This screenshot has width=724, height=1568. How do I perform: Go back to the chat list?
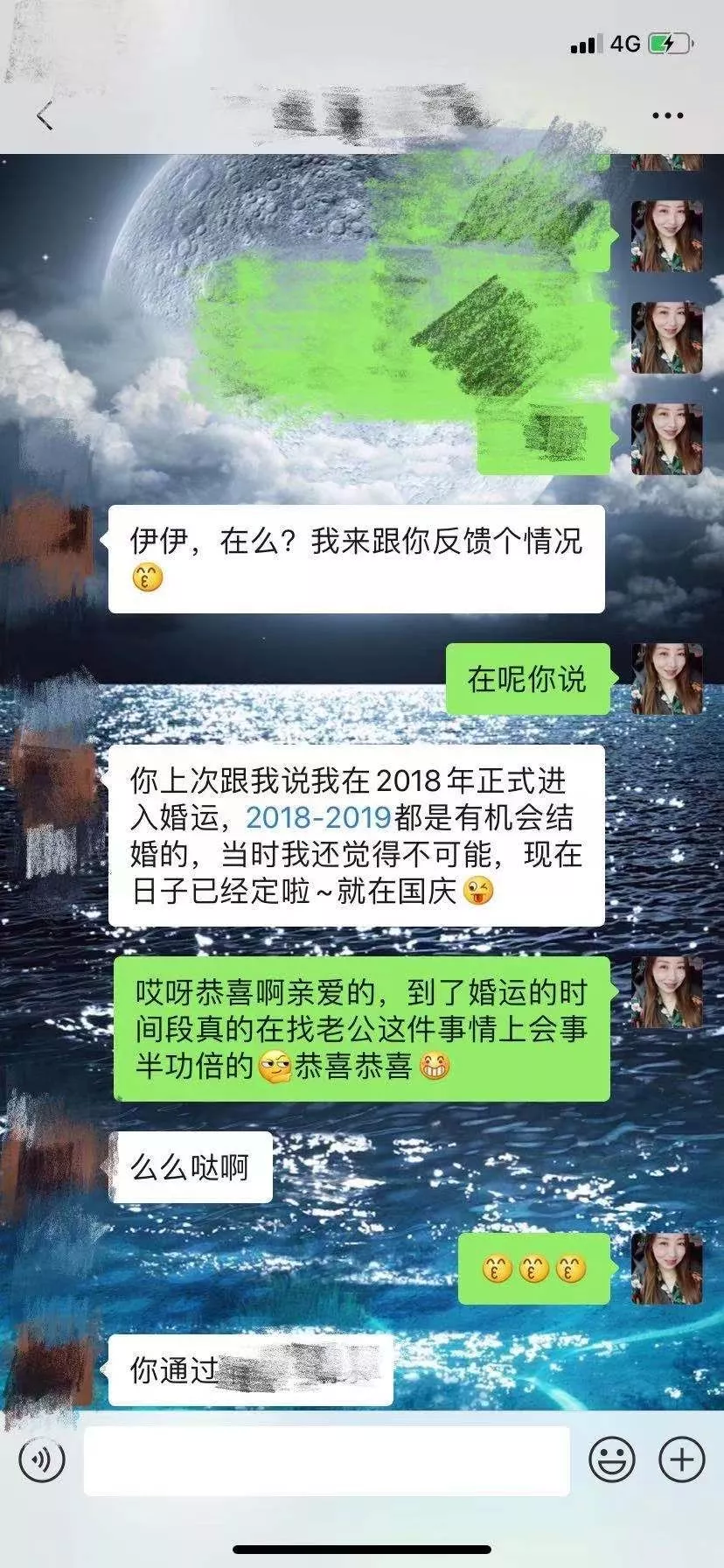tap(45, 115)
